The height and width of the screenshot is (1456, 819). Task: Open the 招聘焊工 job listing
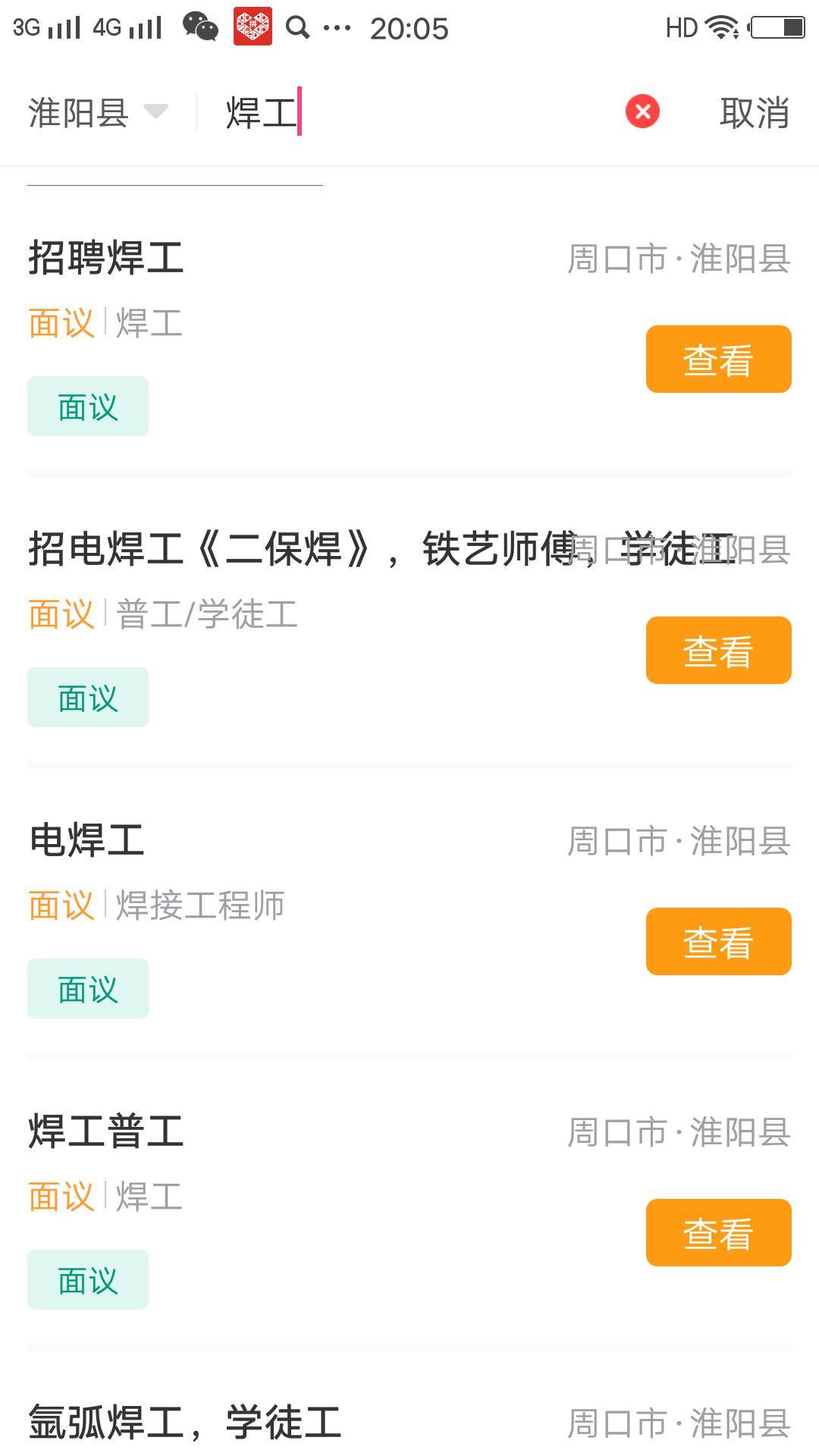pos(106,258)
